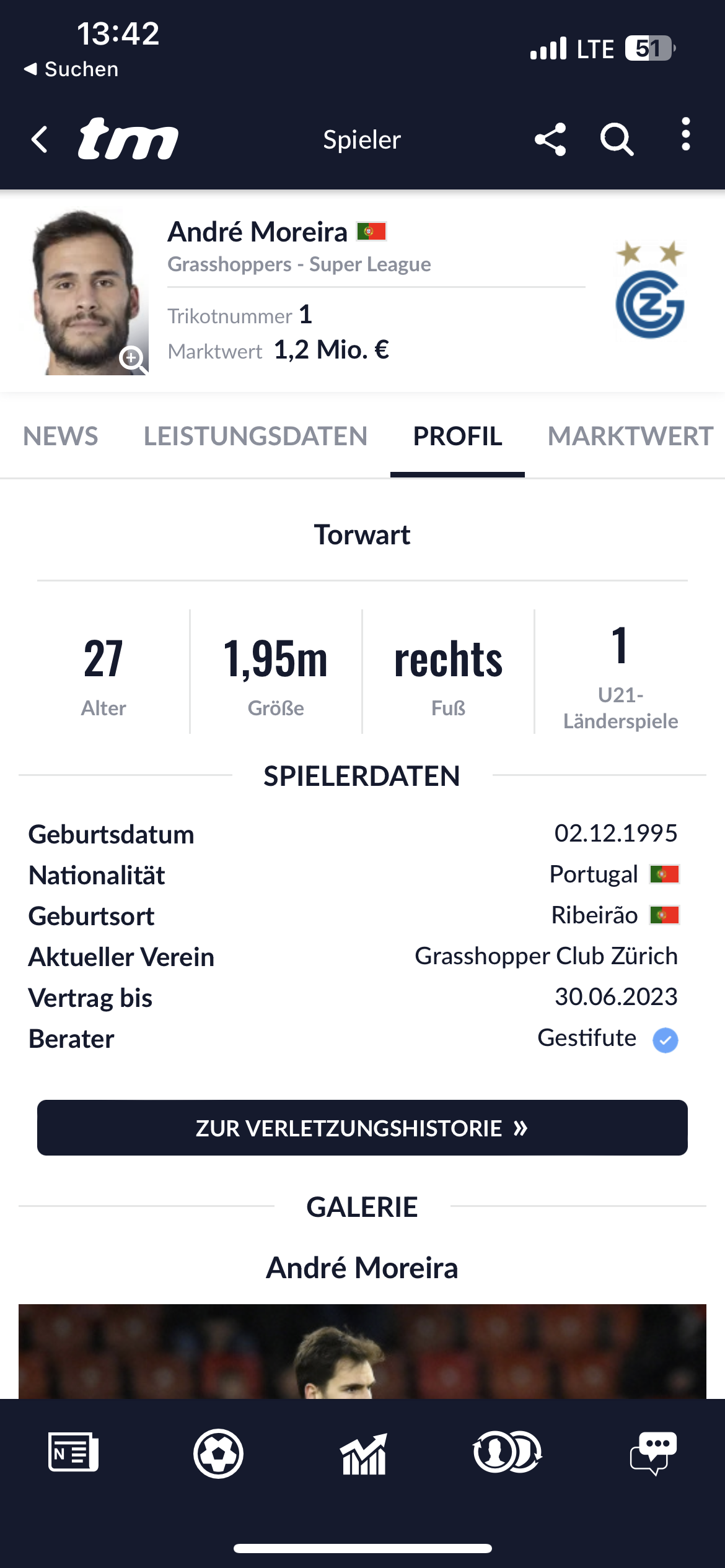Open Grasshopper Club Zürich club page
725x1568 pixels.
[546, 956]
